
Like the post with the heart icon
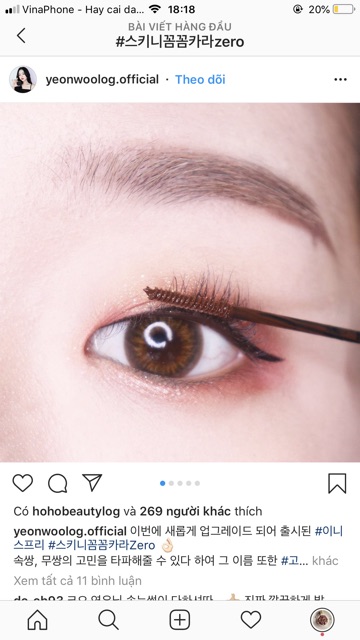(22, 483)
